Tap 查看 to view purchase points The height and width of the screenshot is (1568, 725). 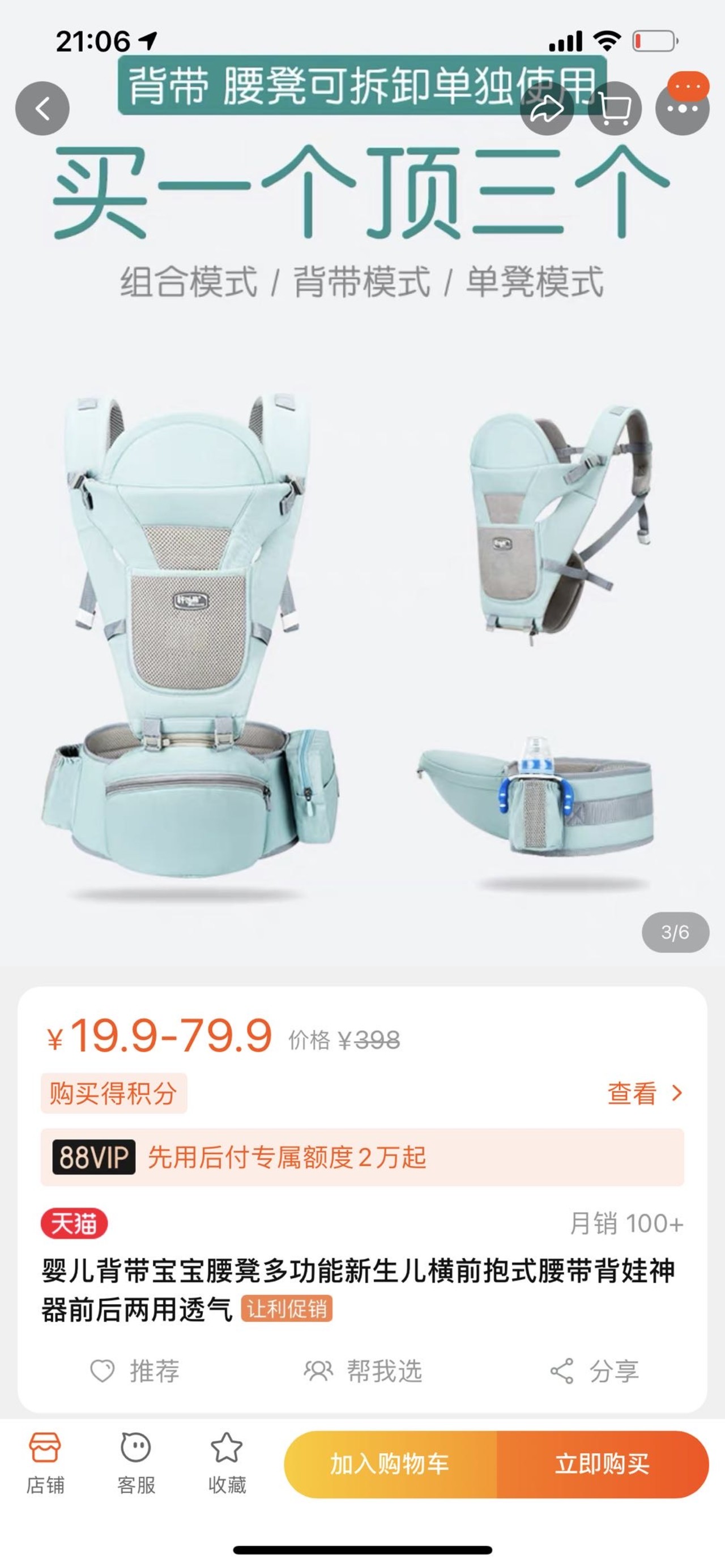(x=645, y=1094)
